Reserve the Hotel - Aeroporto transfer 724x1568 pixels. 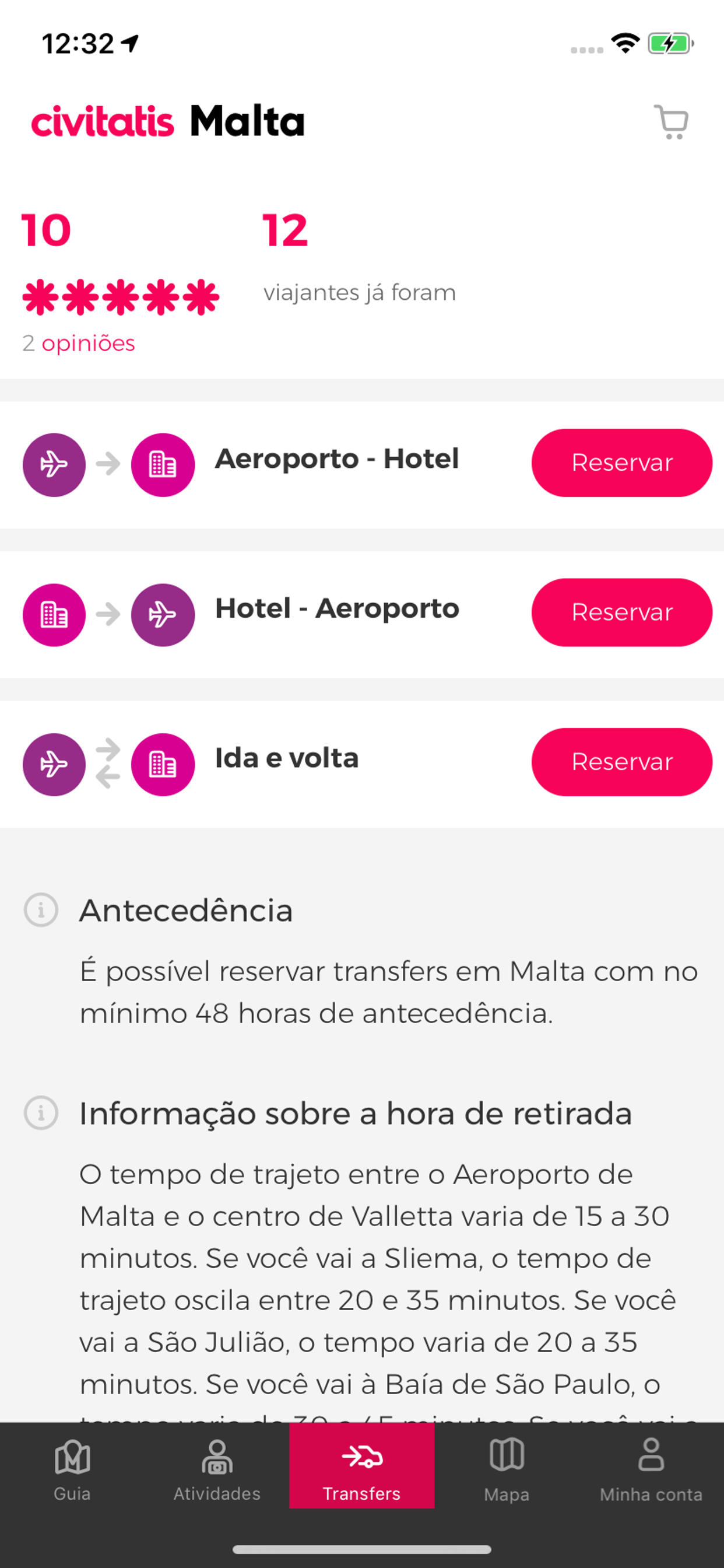(x=622, y=612)
